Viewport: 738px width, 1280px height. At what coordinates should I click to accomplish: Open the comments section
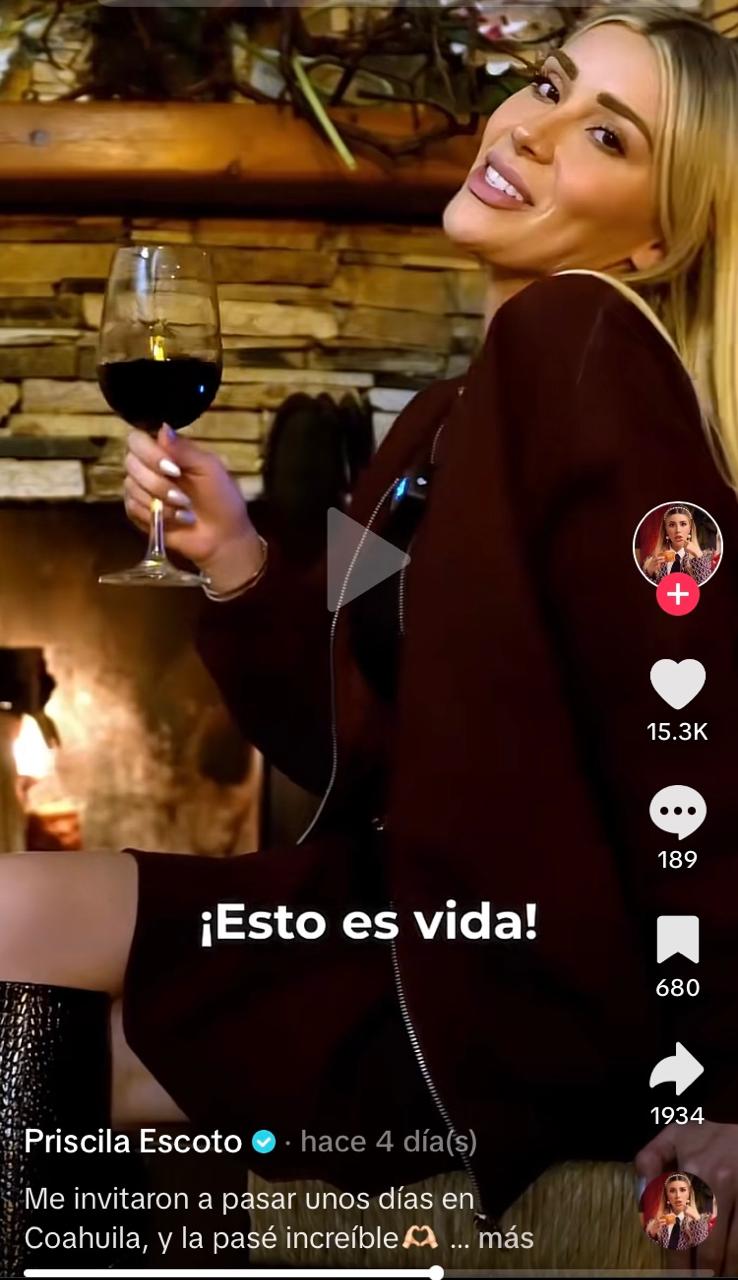(677, 813)
